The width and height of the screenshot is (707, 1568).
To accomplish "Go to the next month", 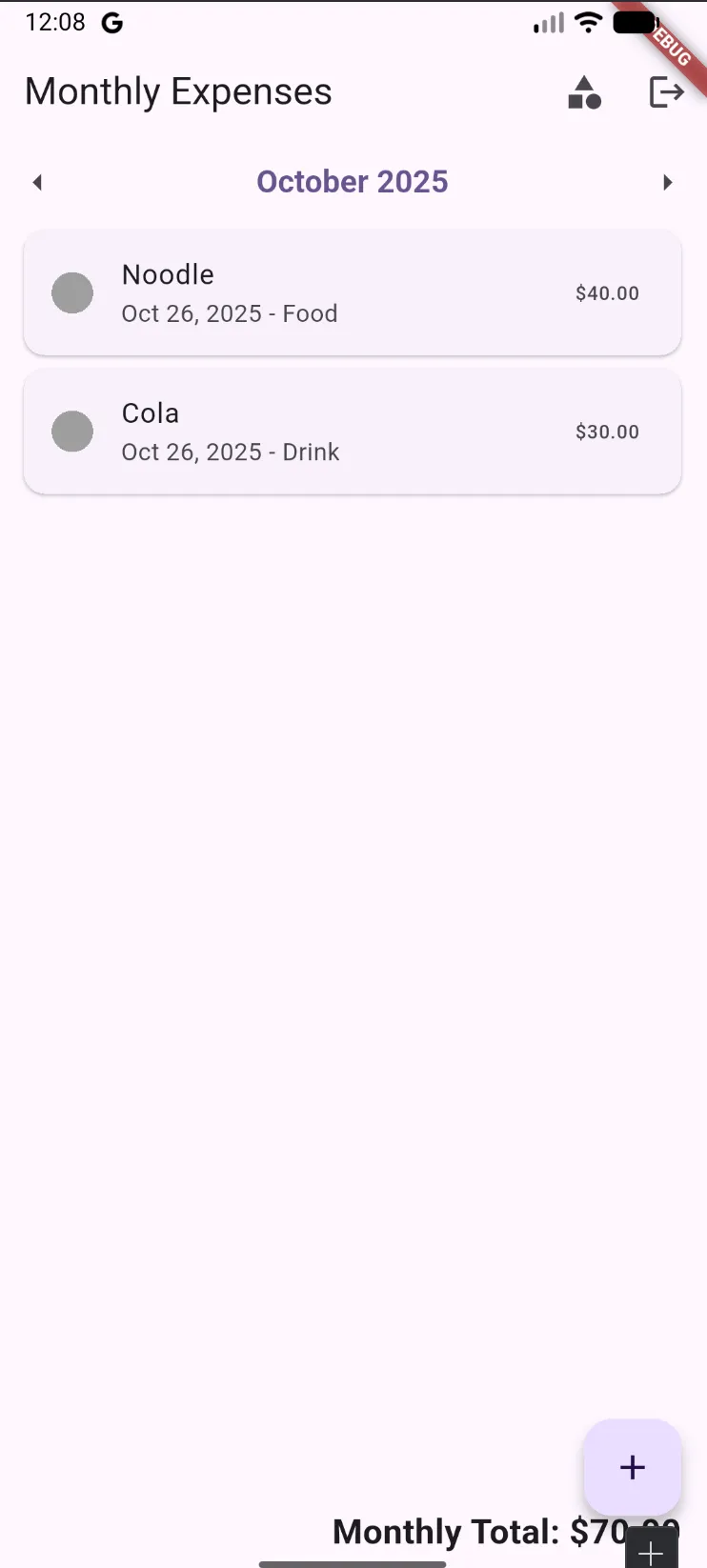I will pos(667,182).
